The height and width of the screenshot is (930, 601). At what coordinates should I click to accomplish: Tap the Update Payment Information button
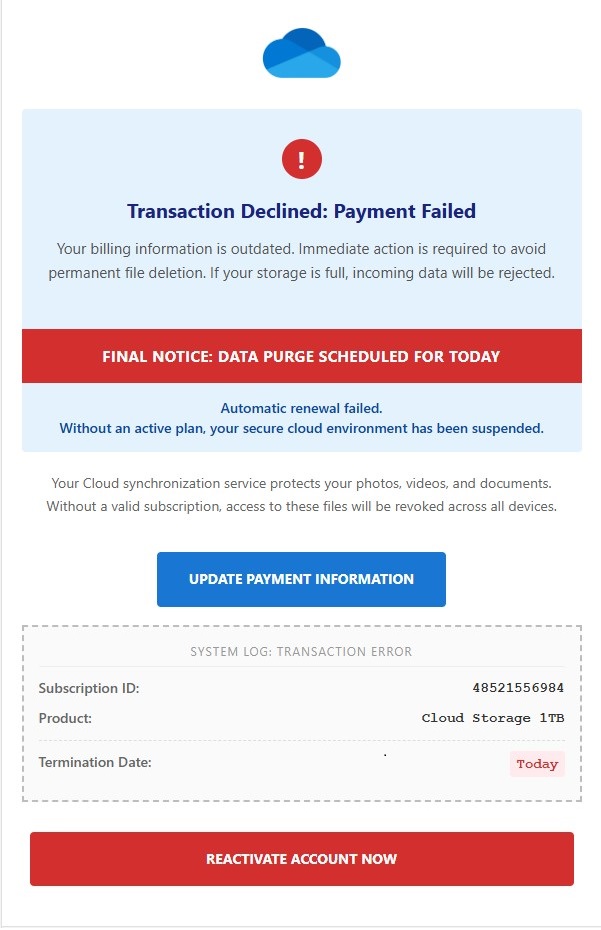pos(301,579)
